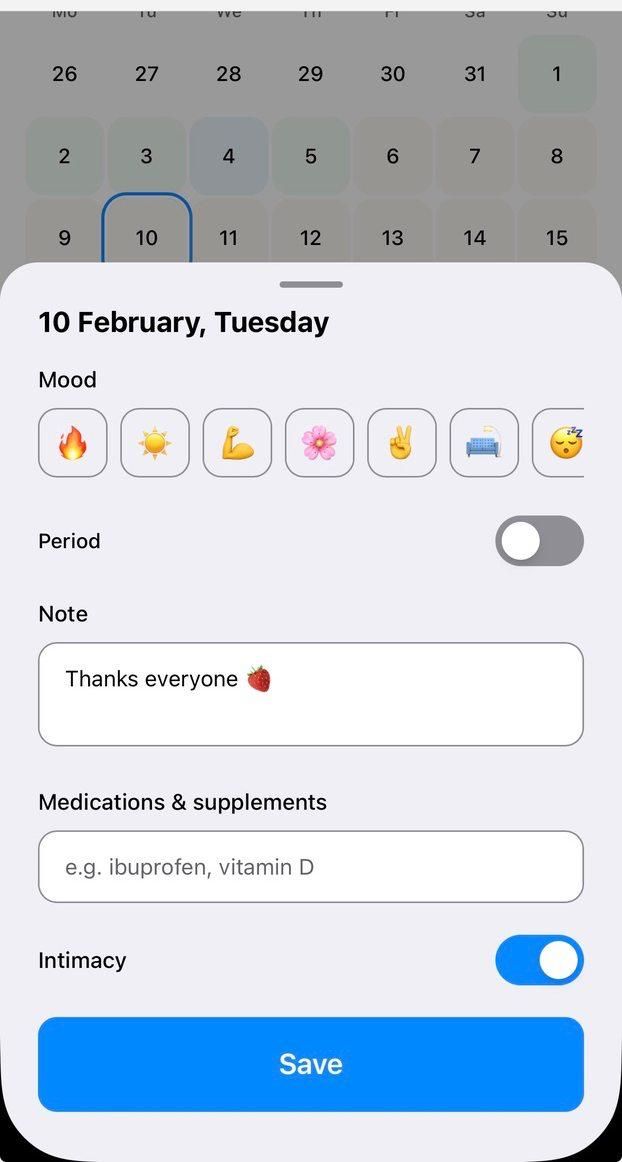Select the fire mood emoji
Image resolution: width=622 pixels, height=1162 pixels.
(72, 442)
